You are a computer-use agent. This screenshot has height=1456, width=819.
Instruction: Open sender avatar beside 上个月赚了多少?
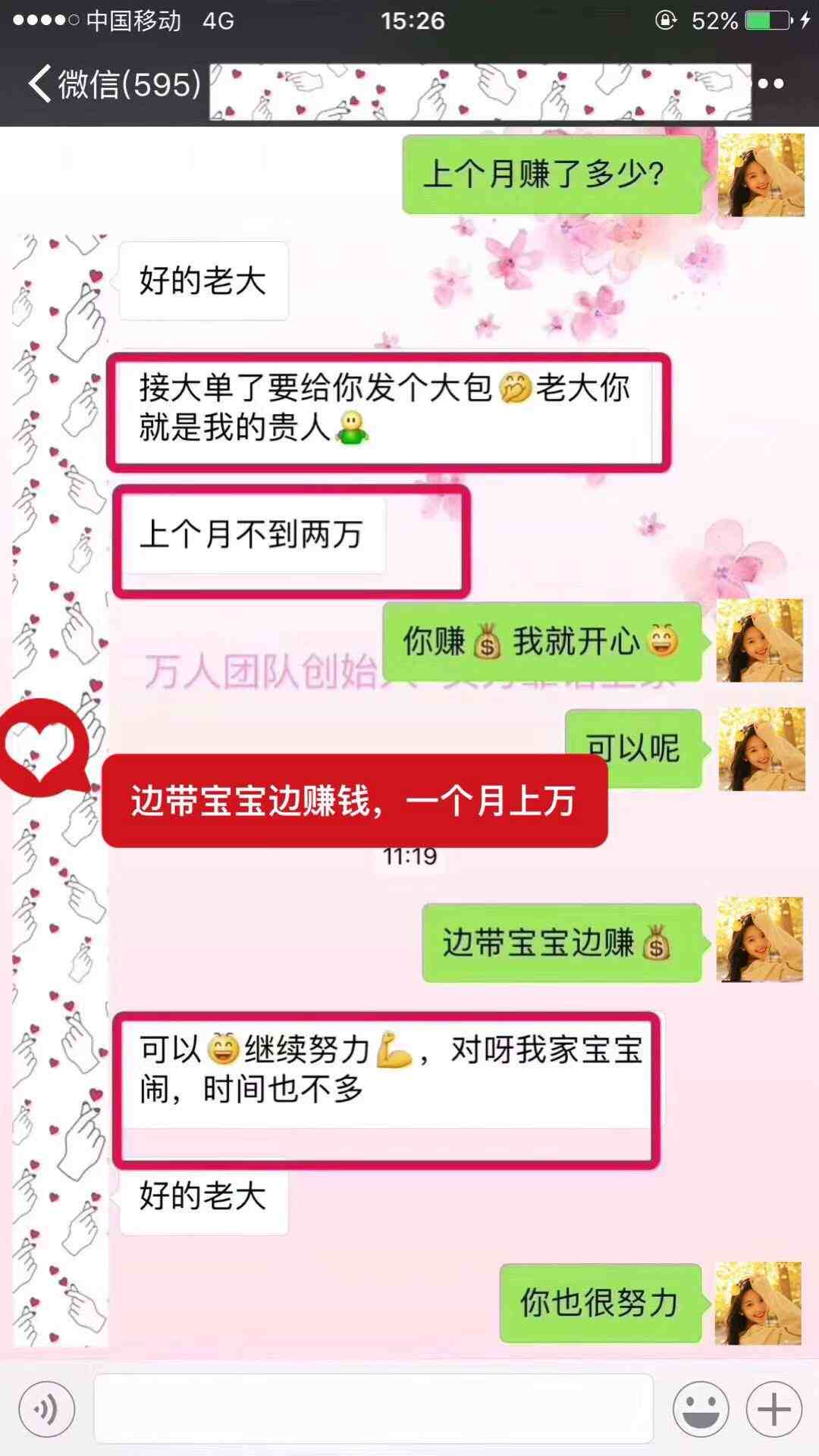[x=761, y=175]
